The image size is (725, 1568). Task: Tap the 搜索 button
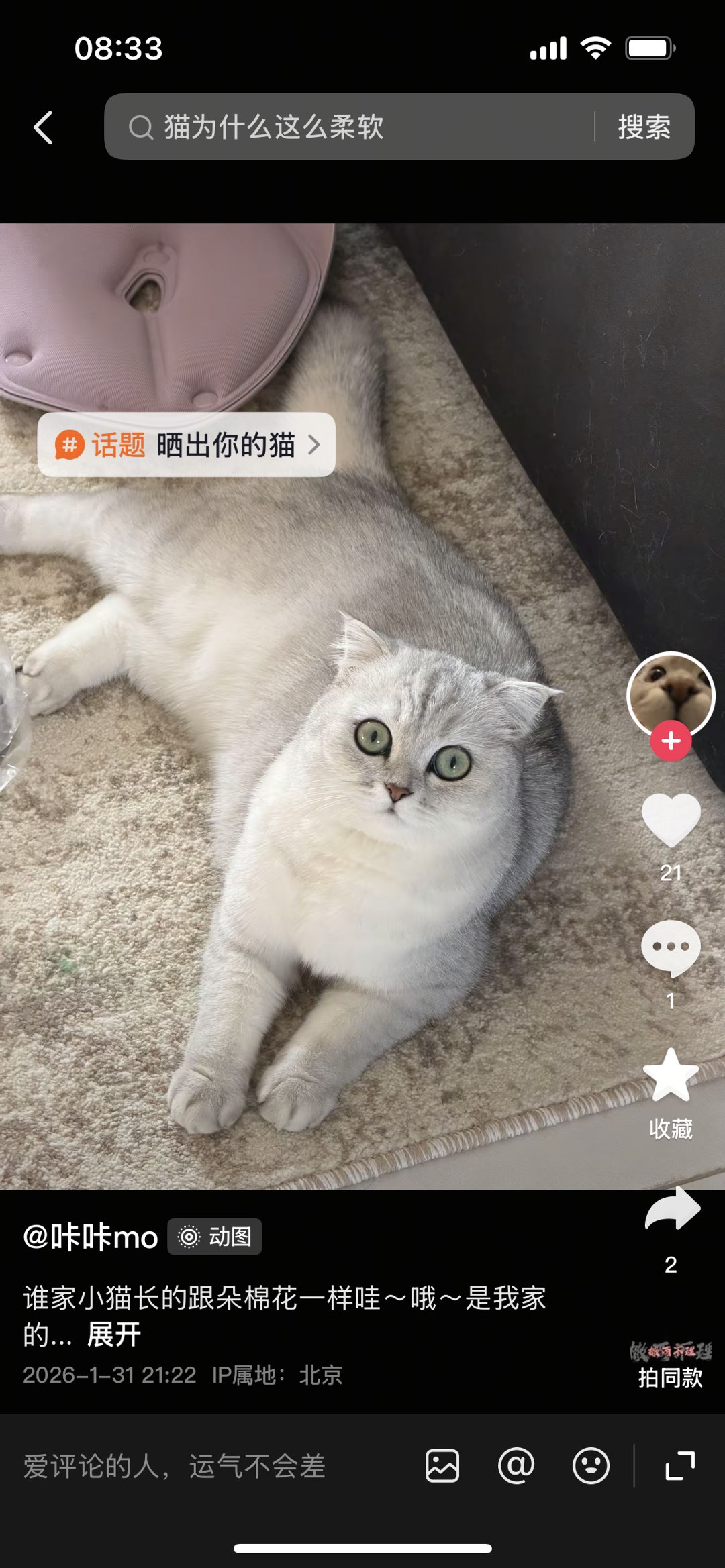coord(644,127)
